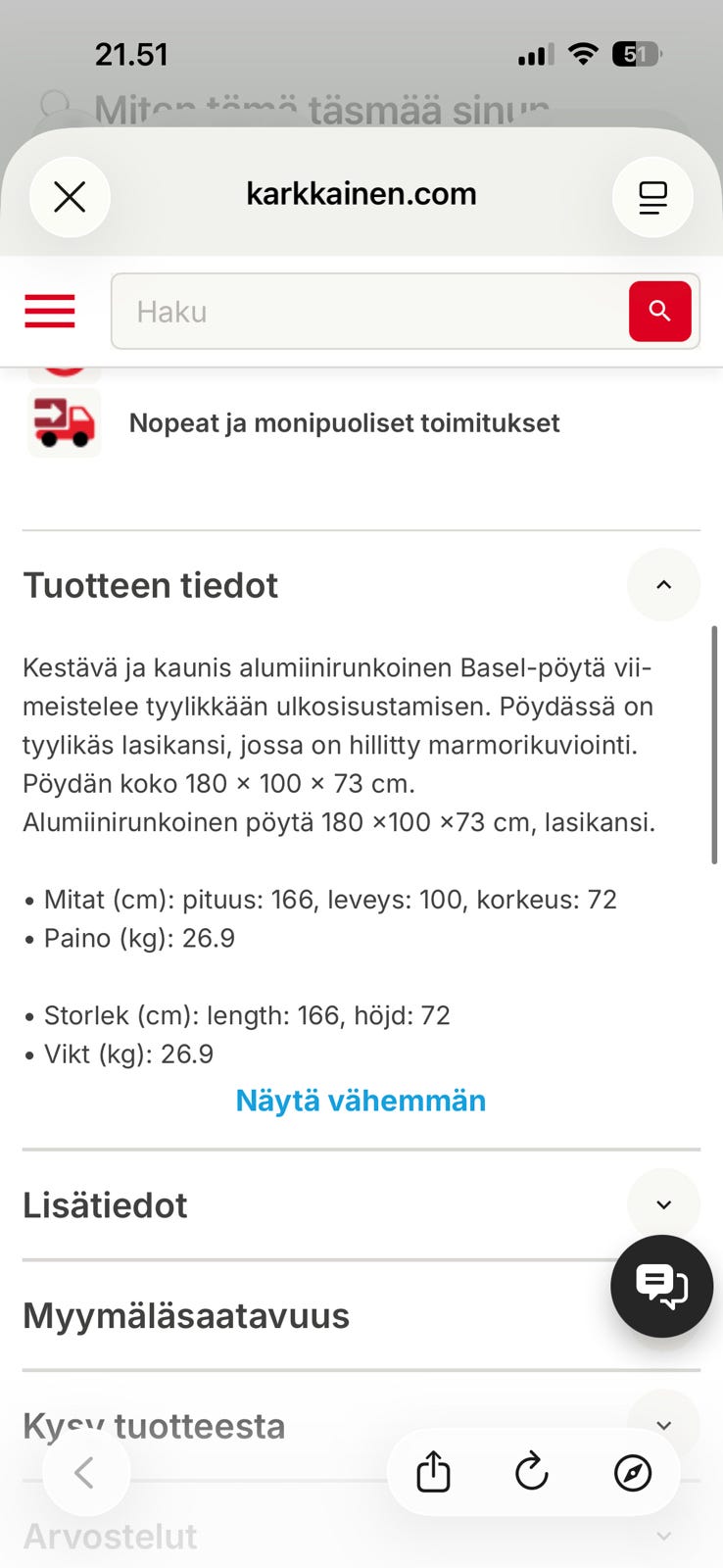
Task: Open the Myymäläsaatavuus section heading
Action: point(186,1315)
